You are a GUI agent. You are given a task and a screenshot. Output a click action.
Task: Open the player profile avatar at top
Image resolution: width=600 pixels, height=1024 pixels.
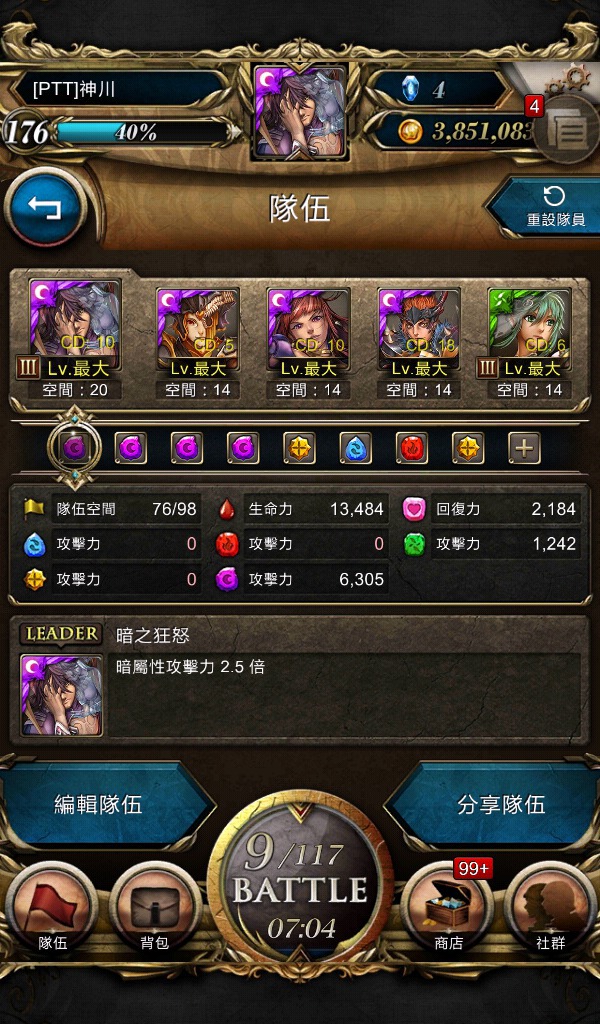coord(300,112)
